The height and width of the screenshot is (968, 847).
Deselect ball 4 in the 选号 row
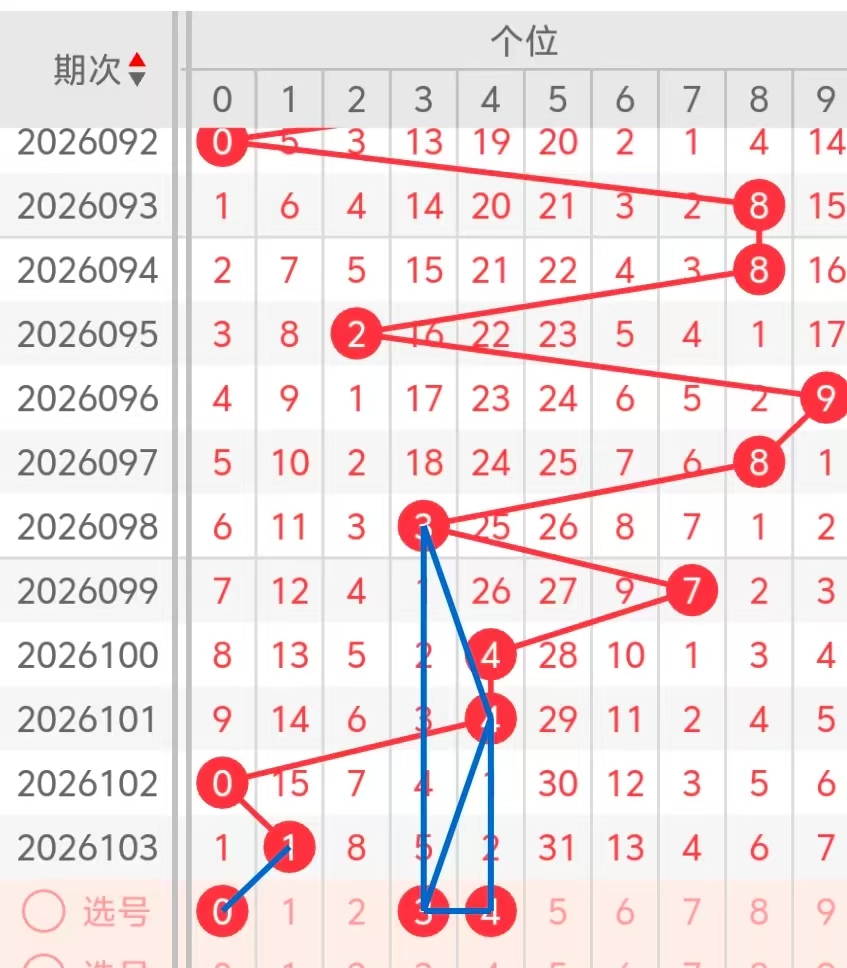pyautogui.click(x=490, y=911)
